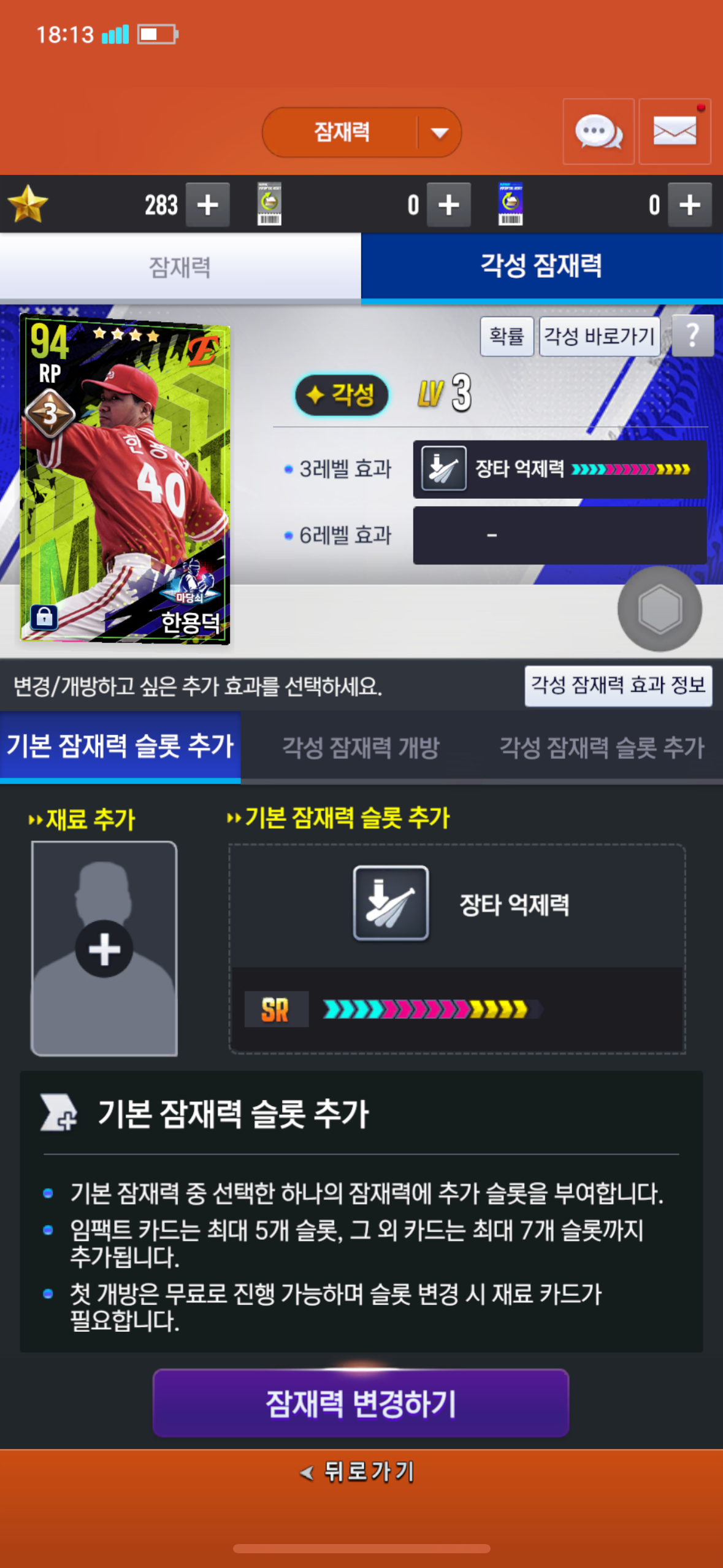Image resolution: width=723 pixels, height=1568 pixels.
Task: Tap the 확률 button
Action: point(507,336)
